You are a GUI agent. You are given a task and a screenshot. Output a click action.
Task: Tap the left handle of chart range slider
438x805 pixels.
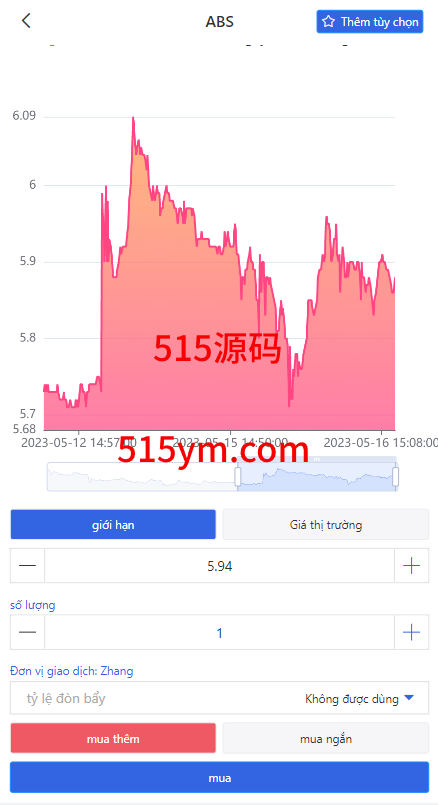(x=238, y=476)
